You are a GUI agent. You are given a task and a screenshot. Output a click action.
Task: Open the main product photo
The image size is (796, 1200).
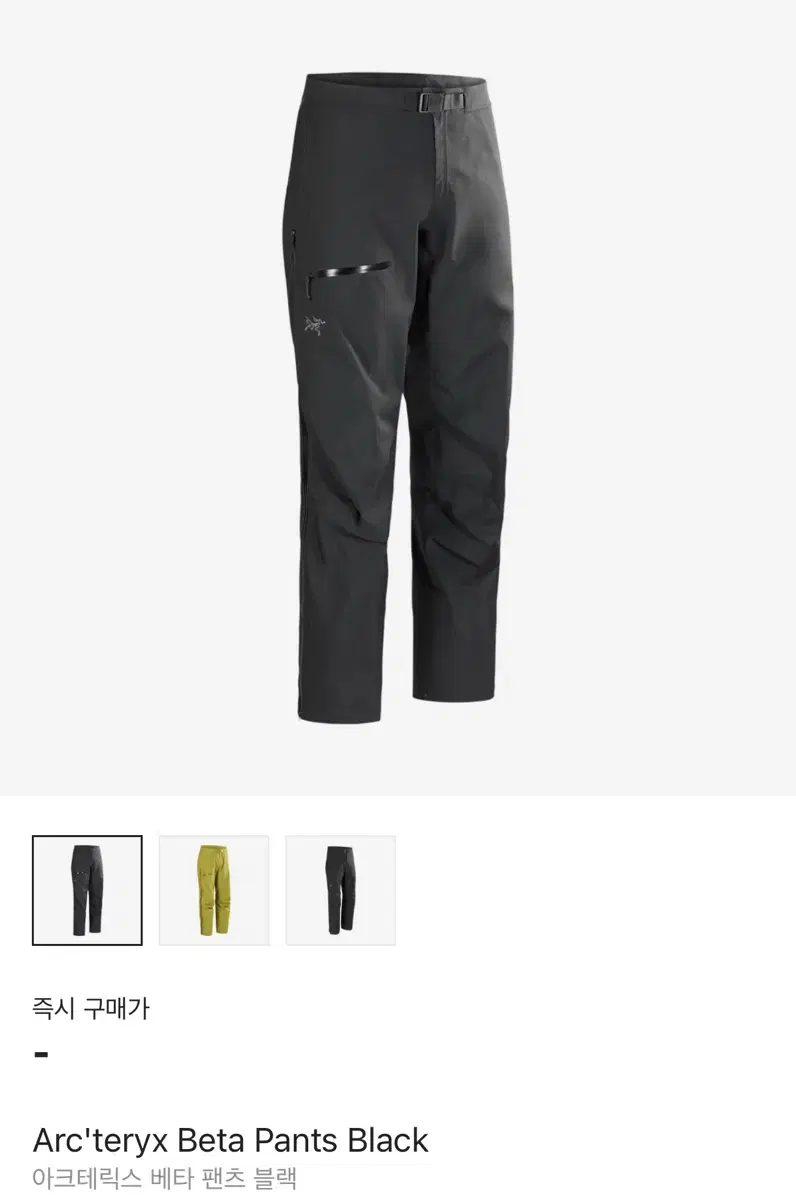click(x=398, y=400)
